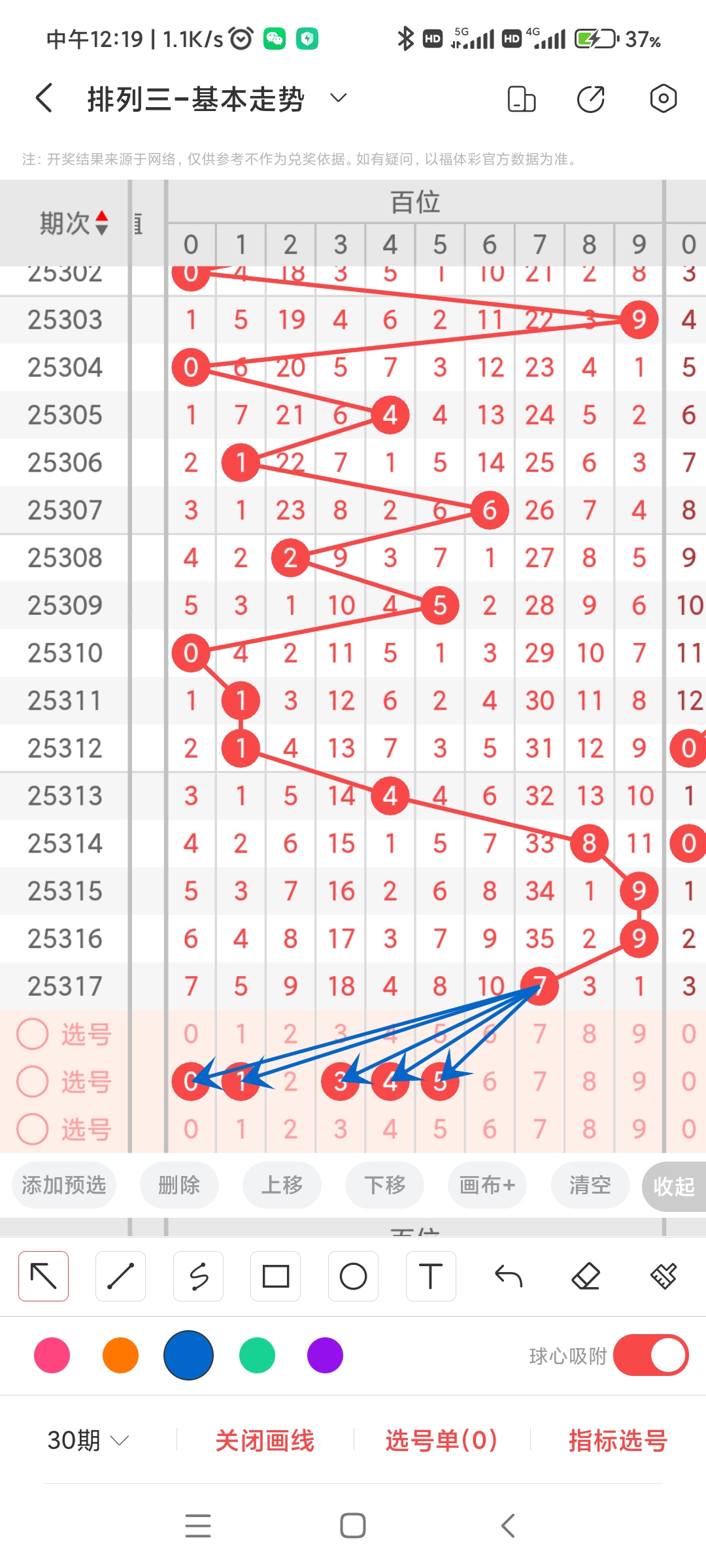Open the share icon in the top bar
706x1568 pixels.
click(x=590, y=99)
